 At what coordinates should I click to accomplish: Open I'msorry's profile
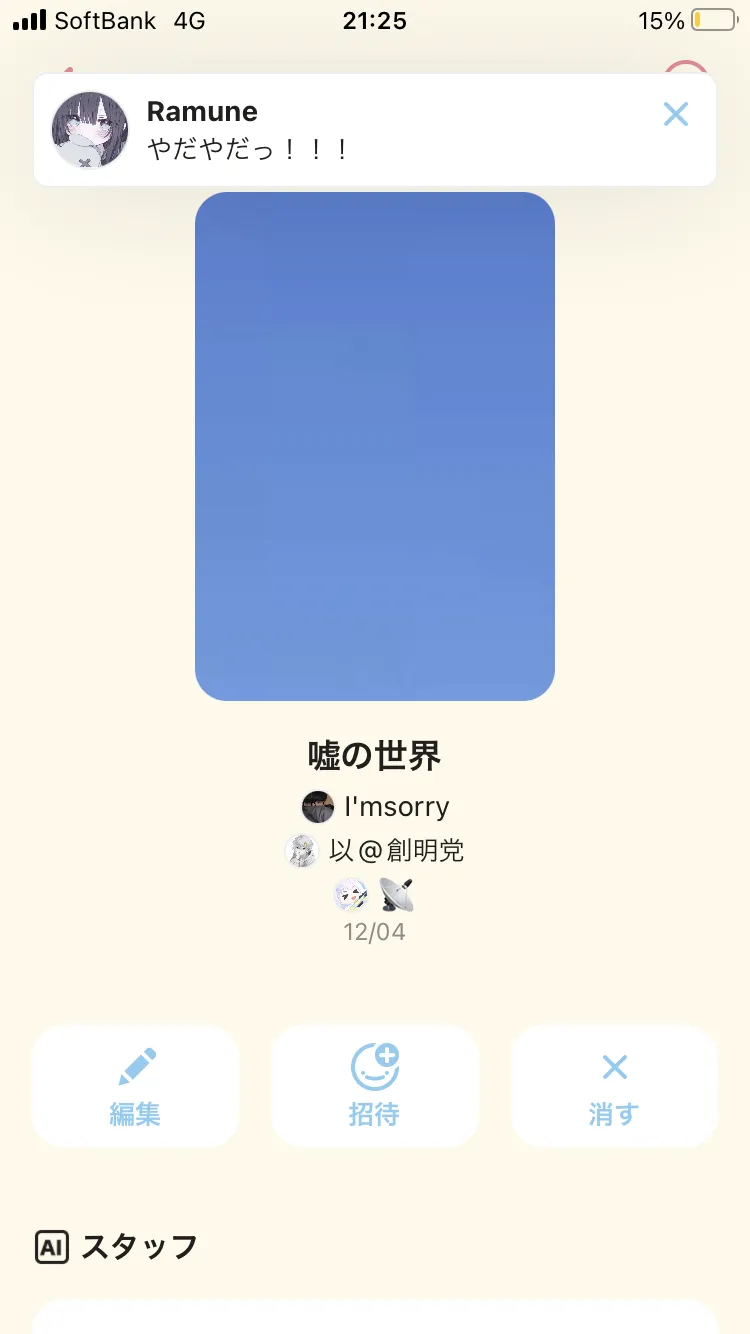click(x=375, y=806)
